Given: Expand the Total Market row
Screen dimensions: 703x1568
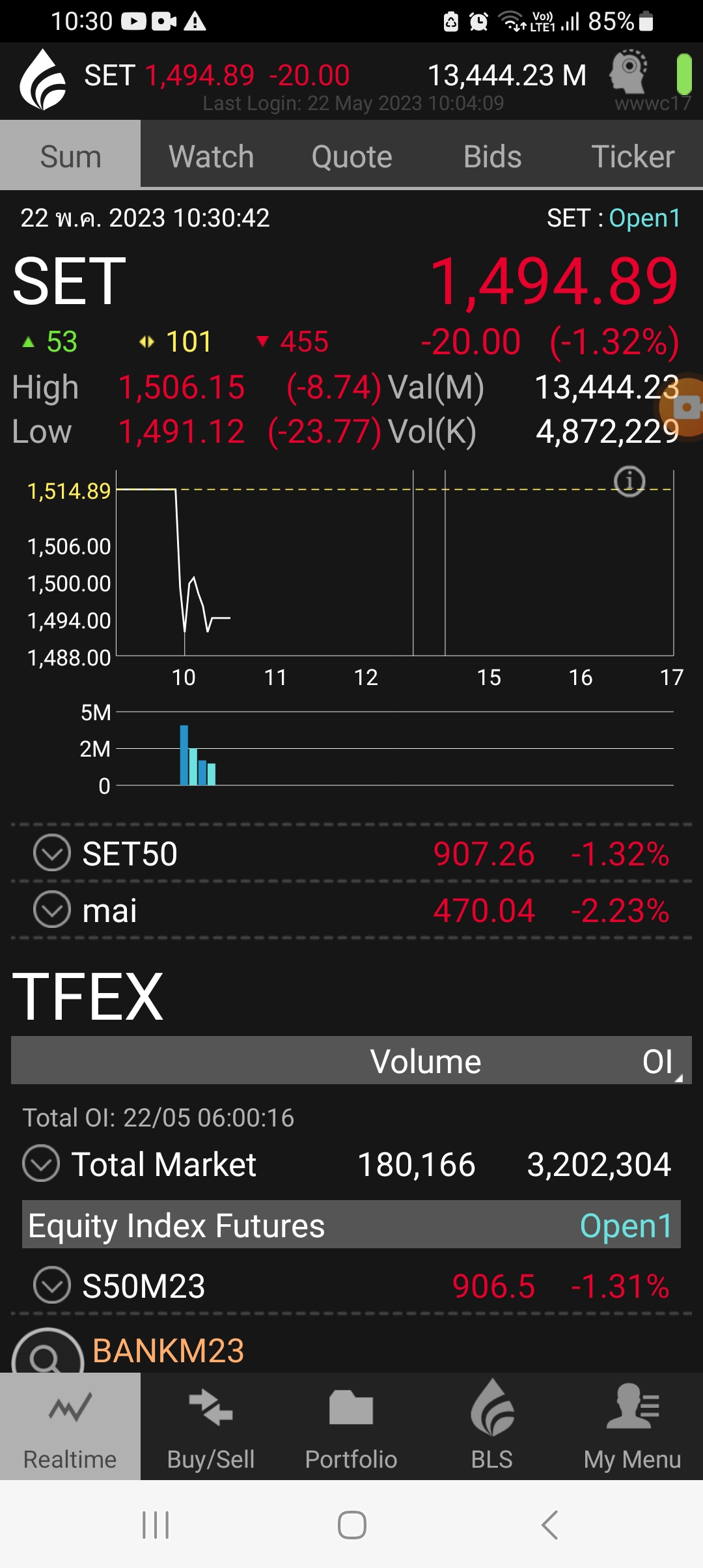Looking at the screenshot, I should [x=41, y=1164].
